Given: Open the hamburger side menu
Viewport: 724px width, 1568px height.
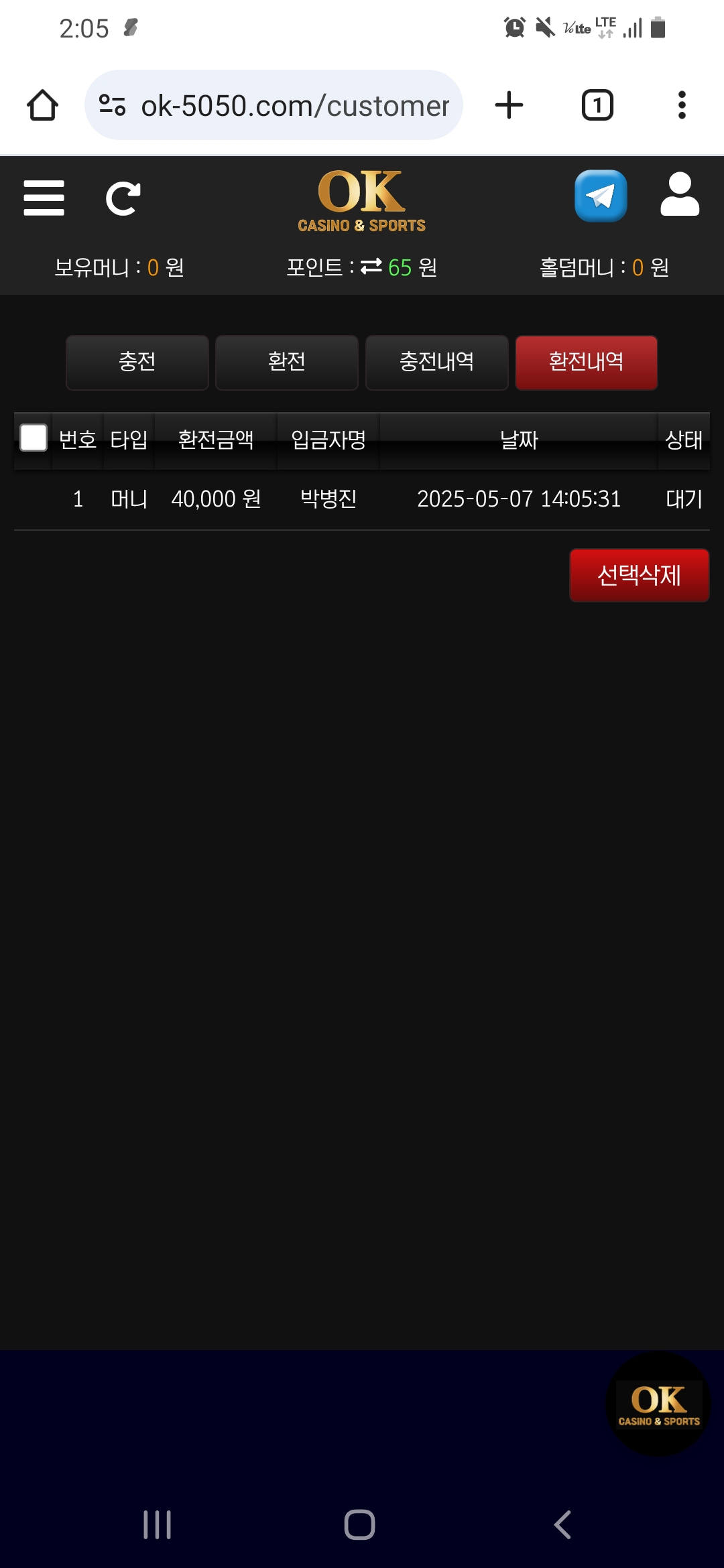Looking at the screenshot, I should (x=44, y=198).
